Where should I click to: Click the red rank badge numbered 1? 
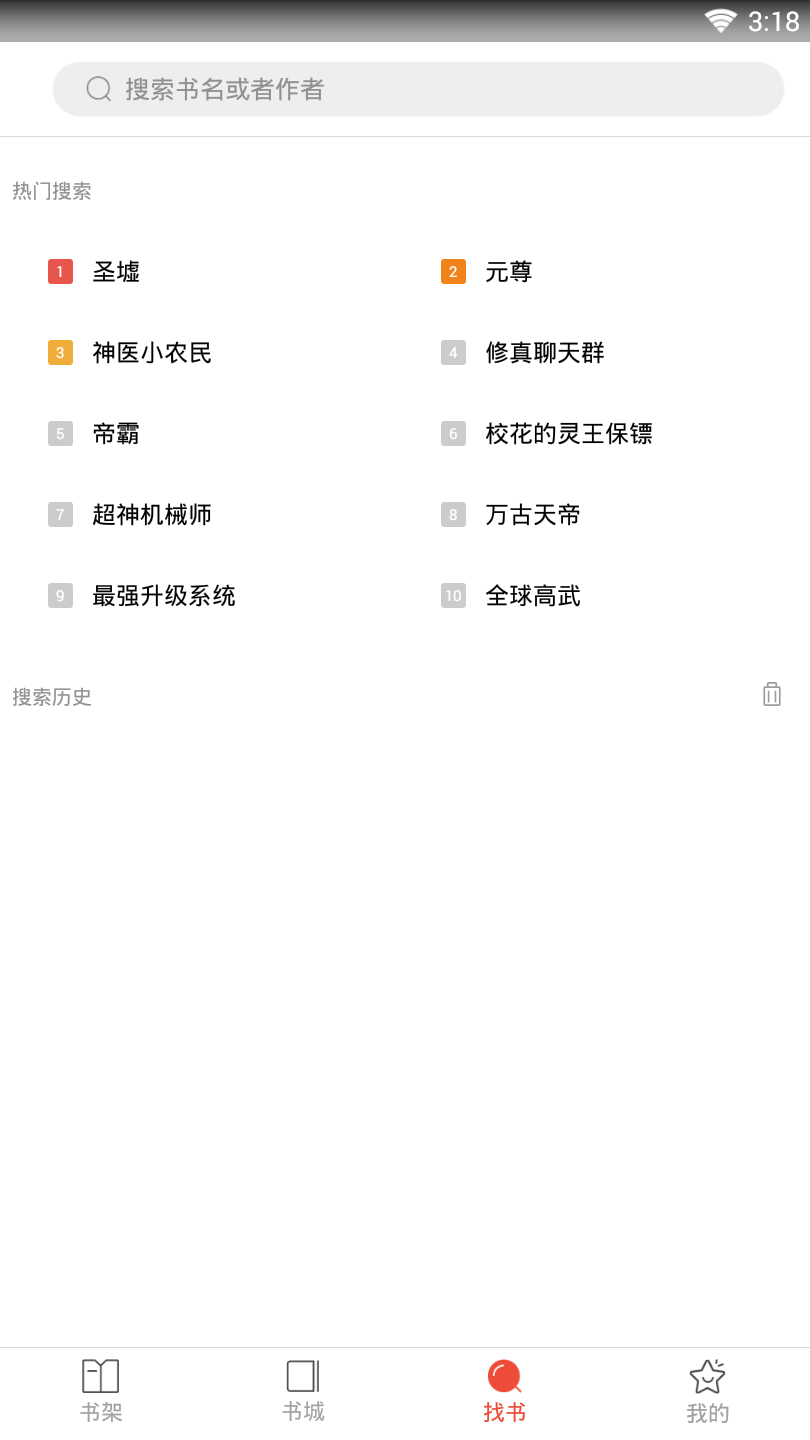click(x=59, y=271)
